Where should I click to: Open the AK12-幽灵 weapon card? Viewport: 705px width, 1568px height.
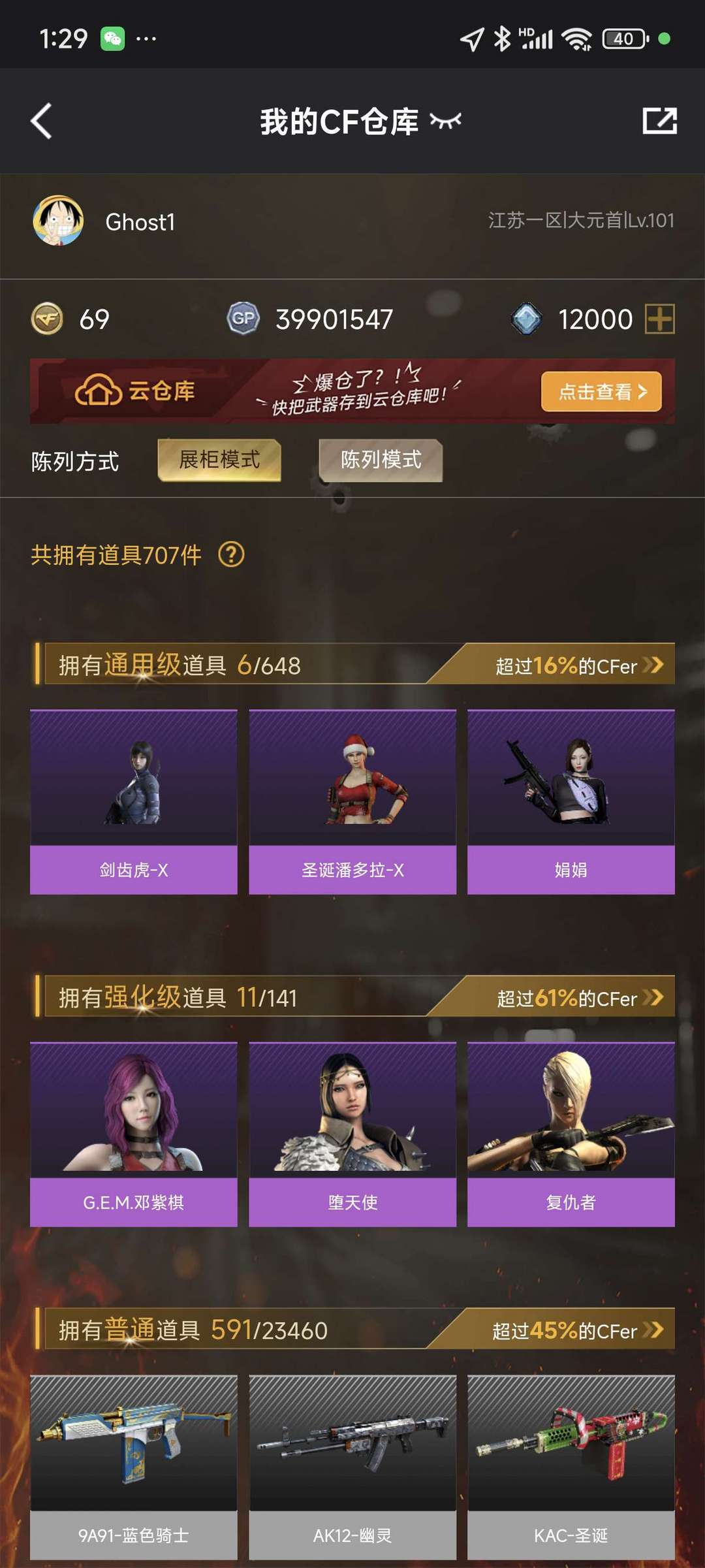[x=352, y=1467]
